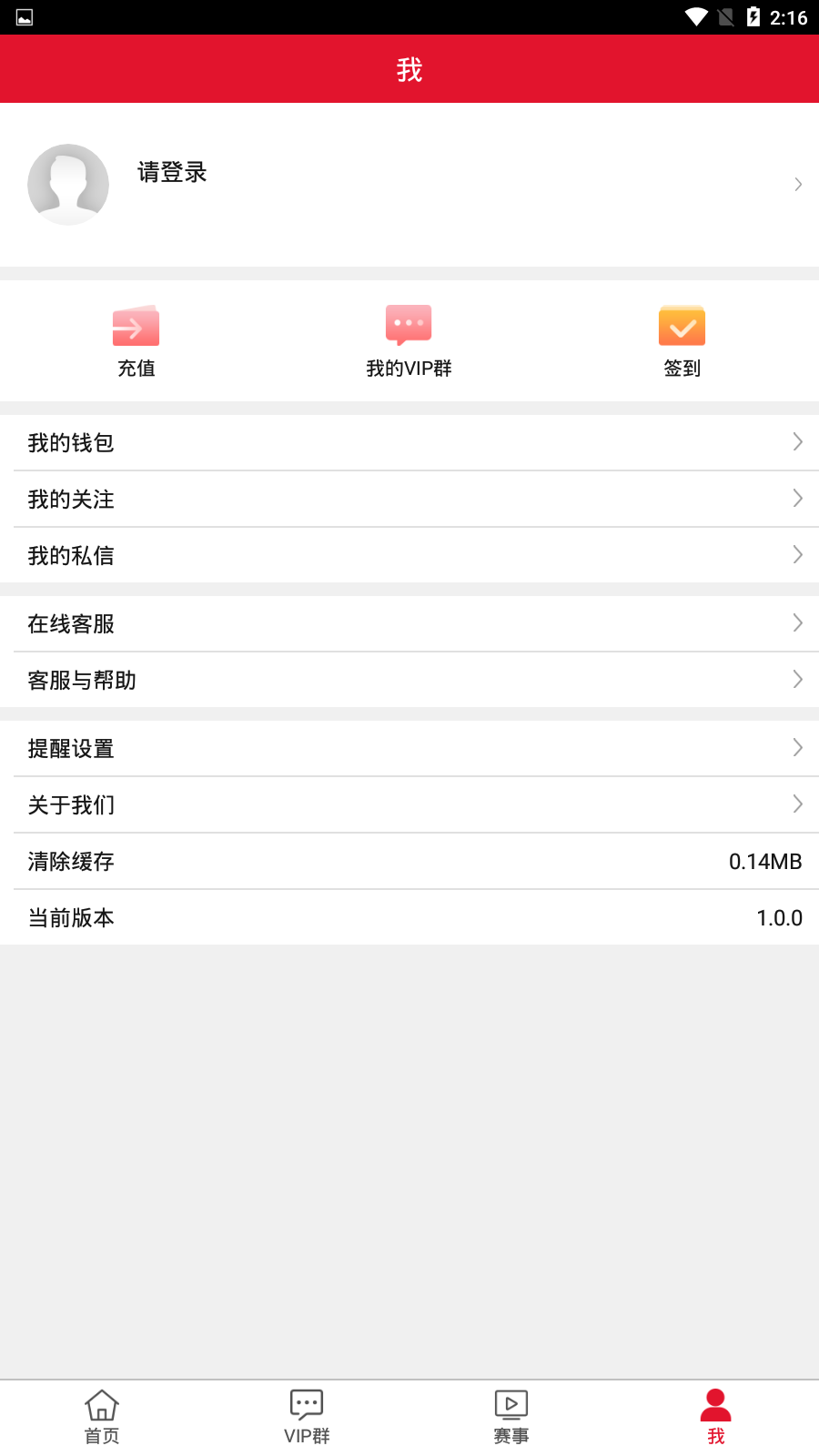This screenshot has height=1456, width=819.
Task: Tap 请登录 to log in
Action: (172, 173)
